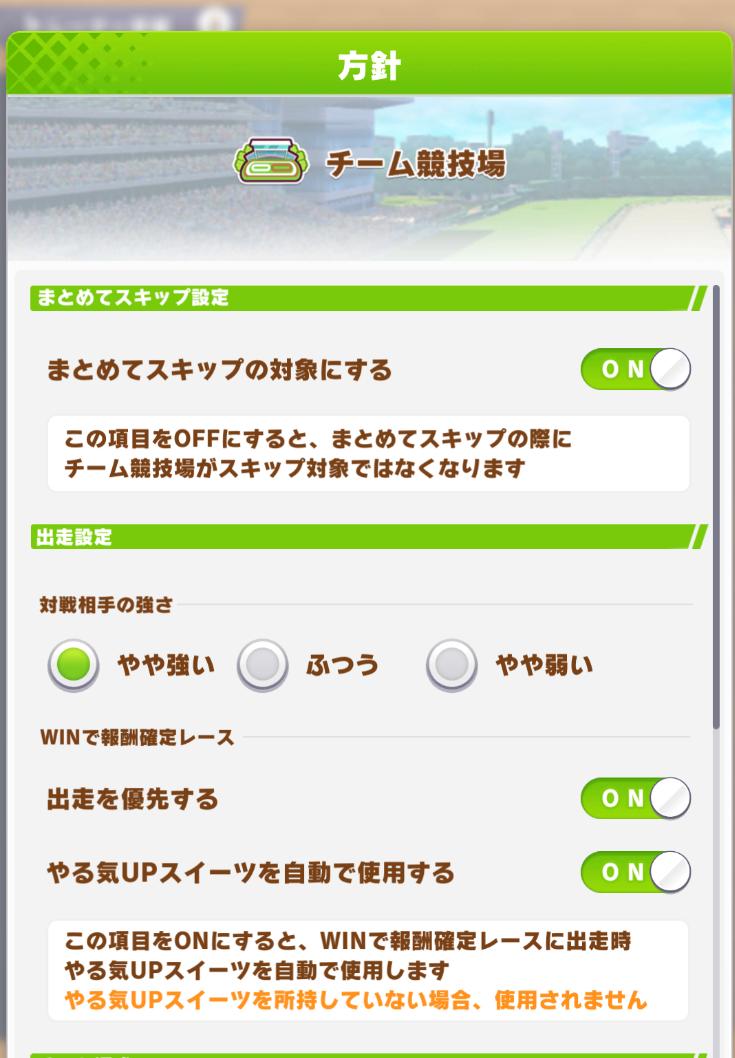The height and width of the screenshot is (1058, 735).
Task: Disable やる気UPスイーツを自動で使用する switch
Action: click(x=636, y=872)
